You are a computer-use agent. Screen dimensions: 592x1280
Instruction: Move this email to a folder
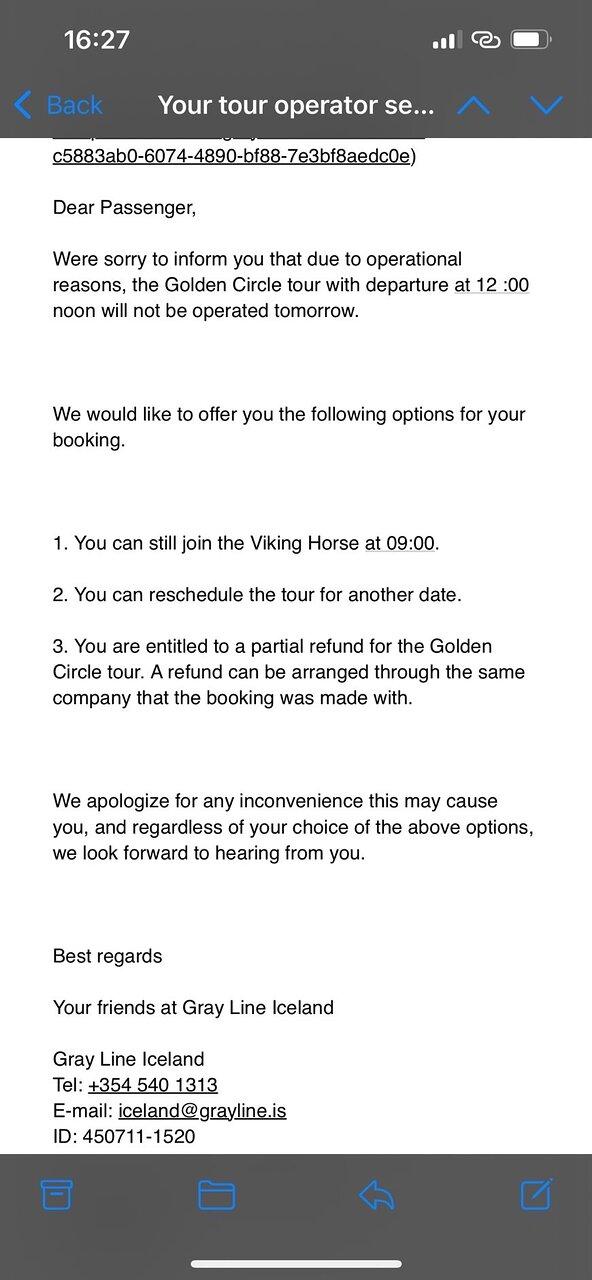216,1195
